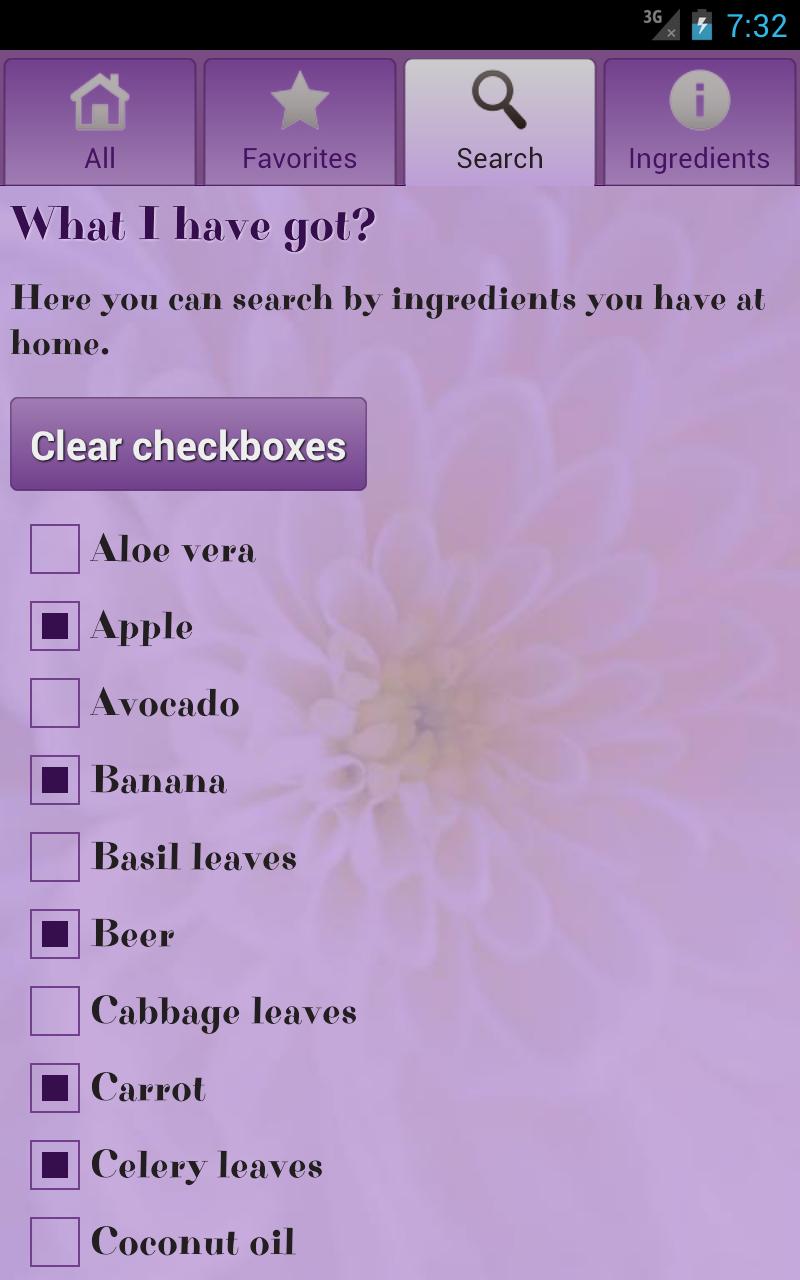
Task: Check the Aloe vera checkbox
Action: [55, 549]
